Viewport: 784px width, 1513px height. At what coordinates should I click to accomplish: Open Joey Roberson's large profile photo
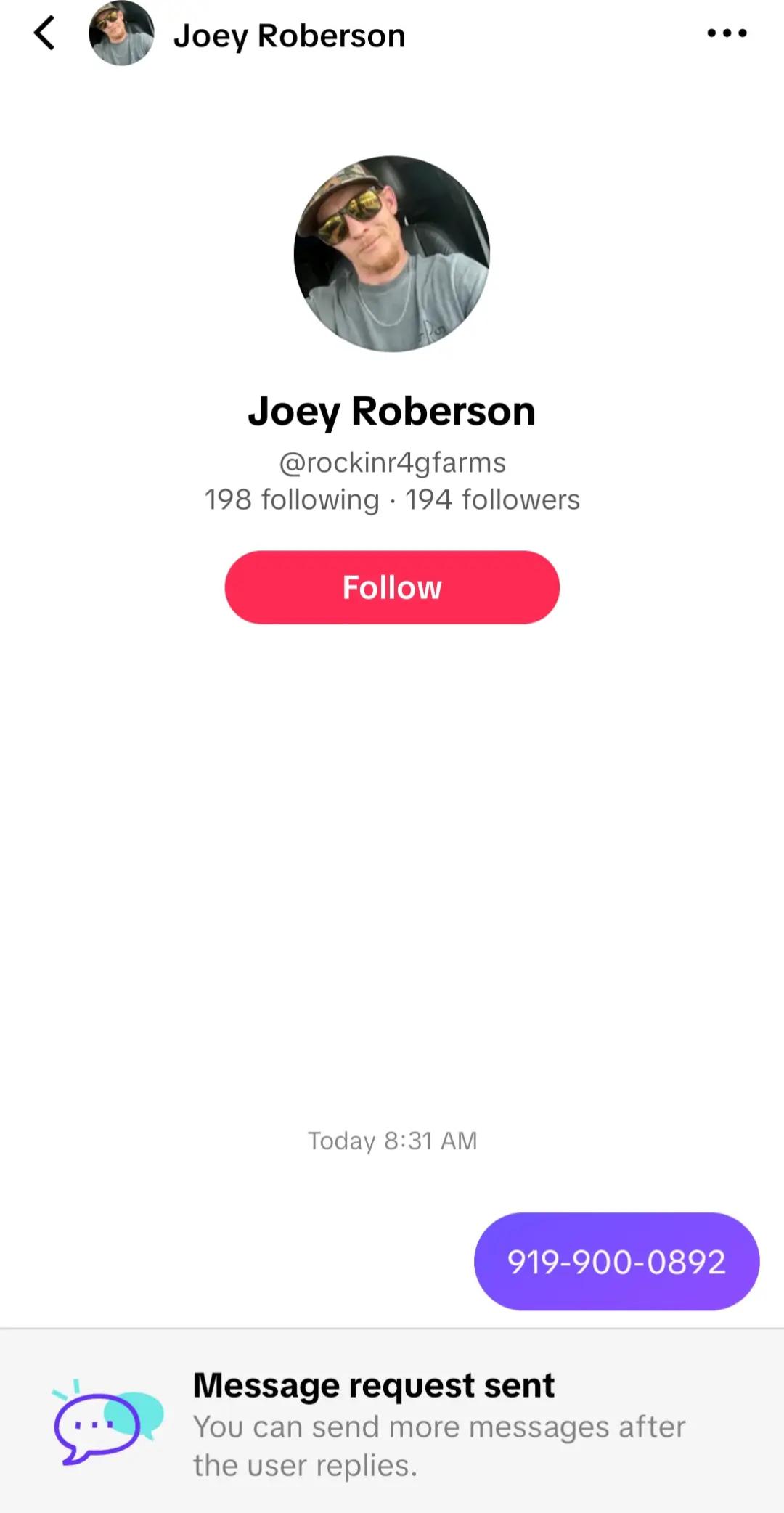pos(392,253)
